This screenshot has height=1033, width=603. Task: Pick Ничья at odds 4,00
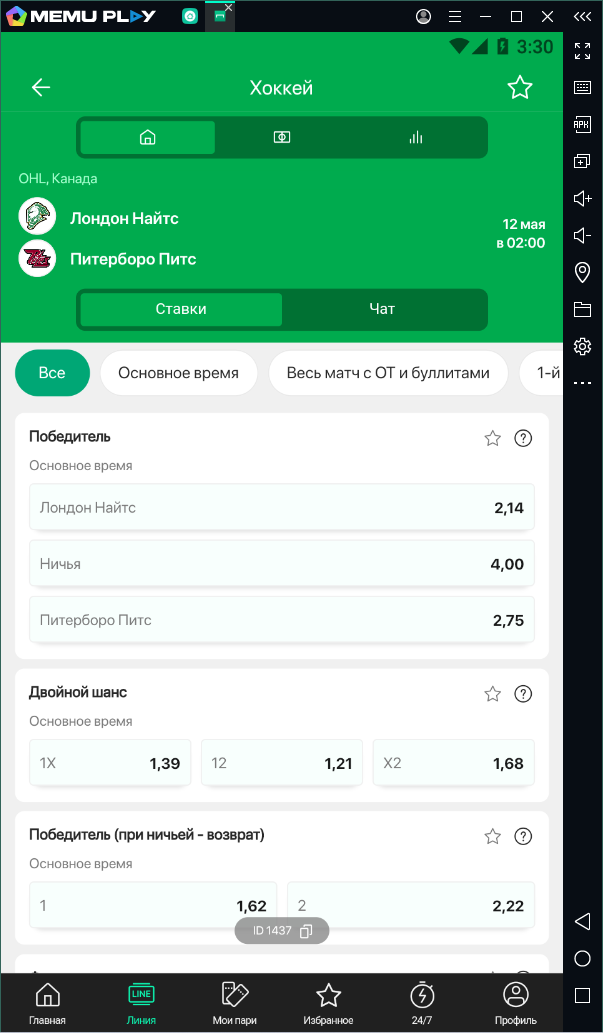(282, 564)
